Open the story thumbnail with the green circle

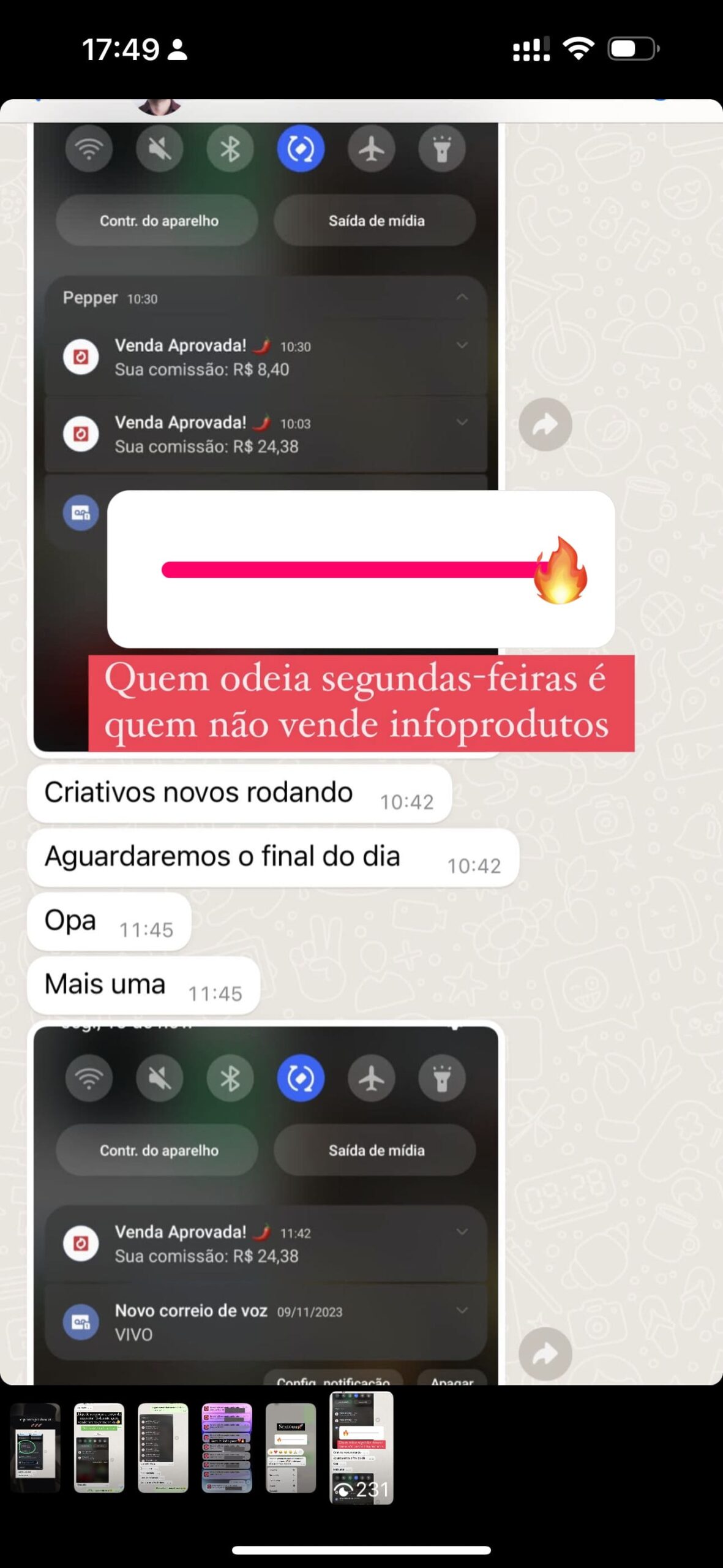pyautogui.click(x=36, y=1448)
